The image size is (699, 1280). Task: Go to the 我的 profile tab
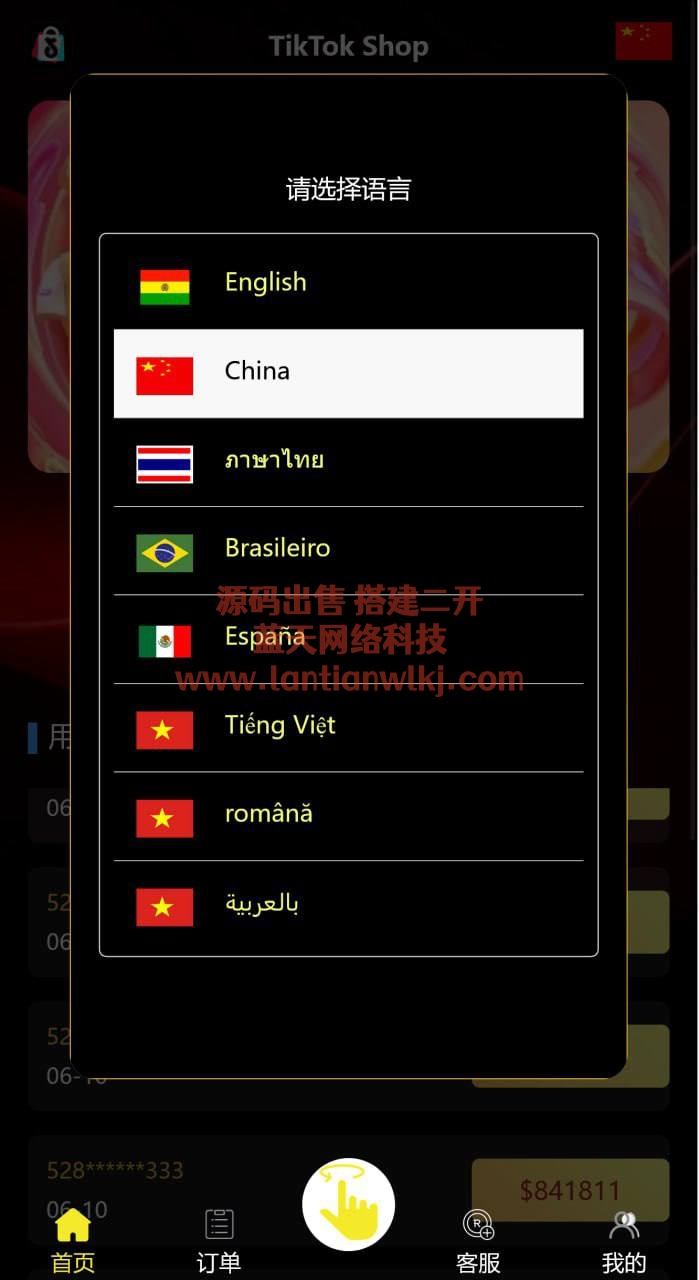tap(624, 1240)
